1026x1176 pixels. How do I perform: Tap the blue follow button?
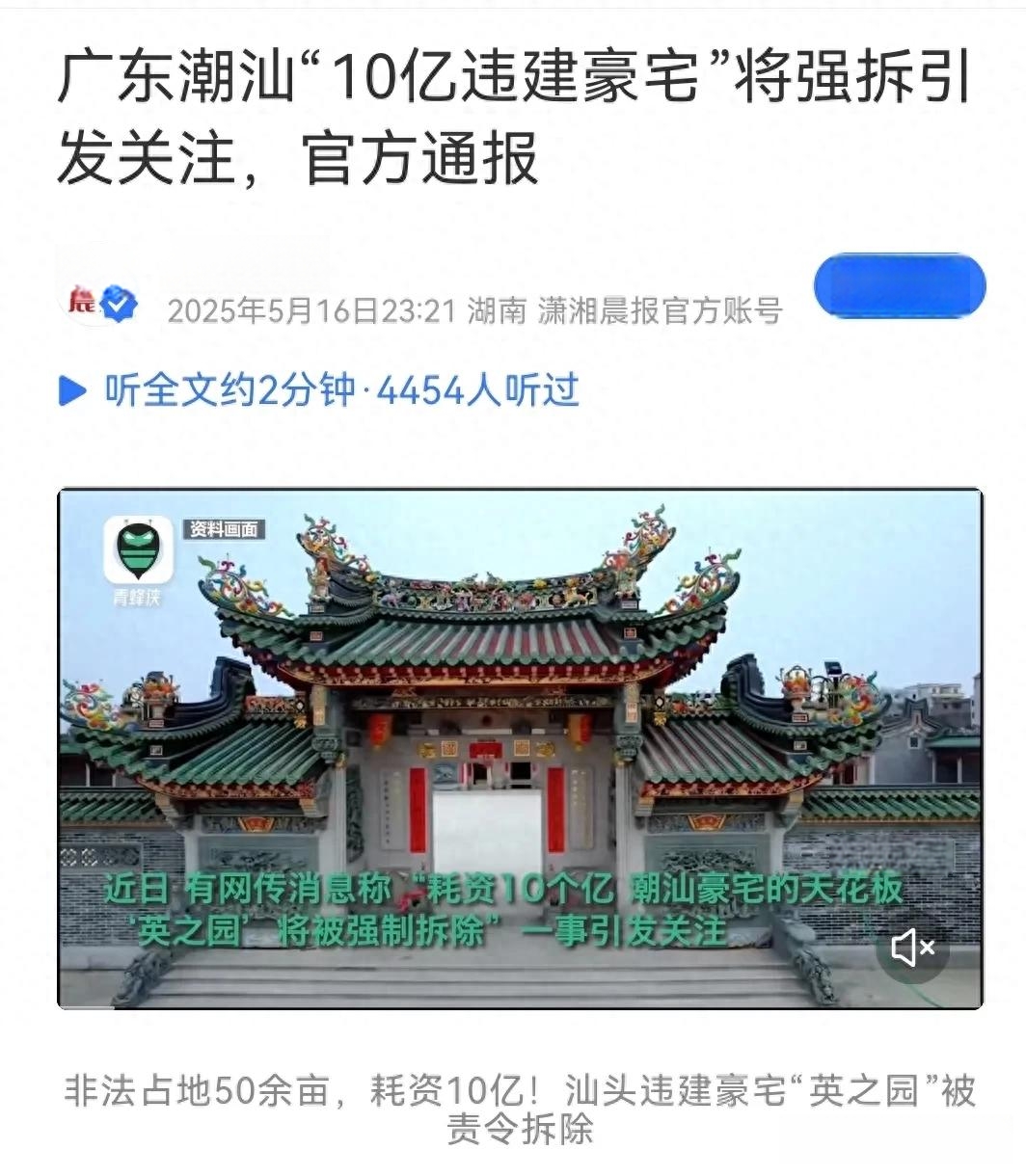point(900,286)
